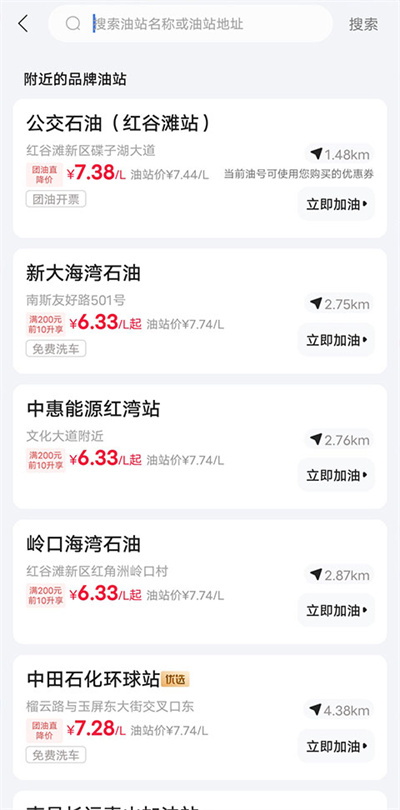Viewport: 400px width, 810px height.
Task: Tap 立即加油 for 岭口海湾石油
Action: 336,610
